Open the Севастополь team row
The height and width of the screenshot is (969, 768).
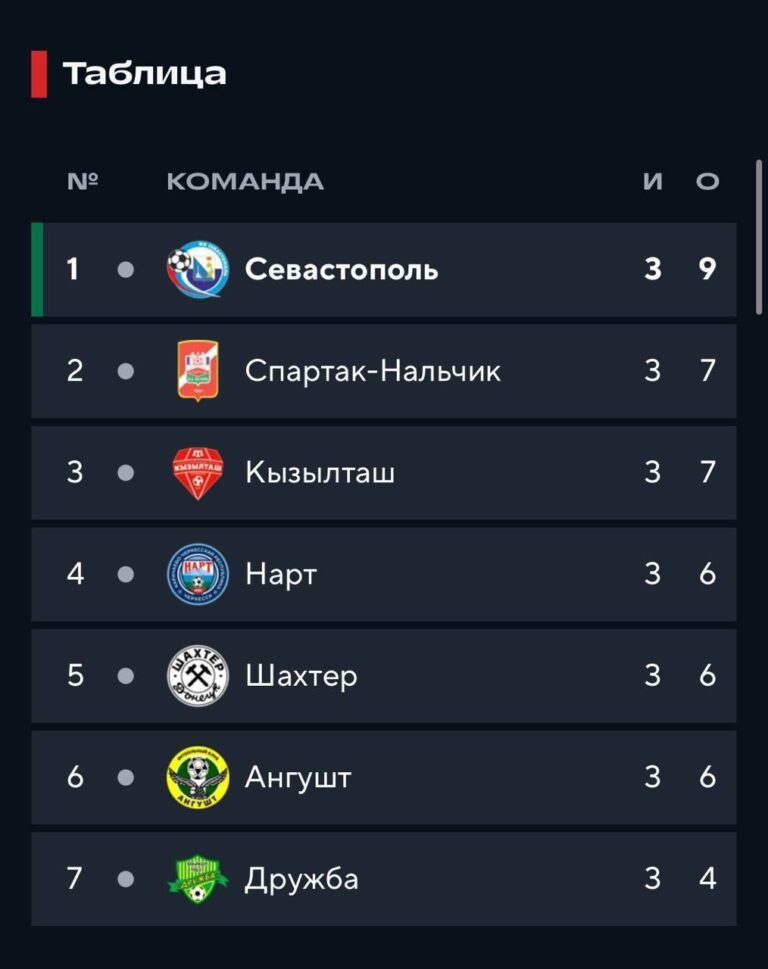[384, 269]
